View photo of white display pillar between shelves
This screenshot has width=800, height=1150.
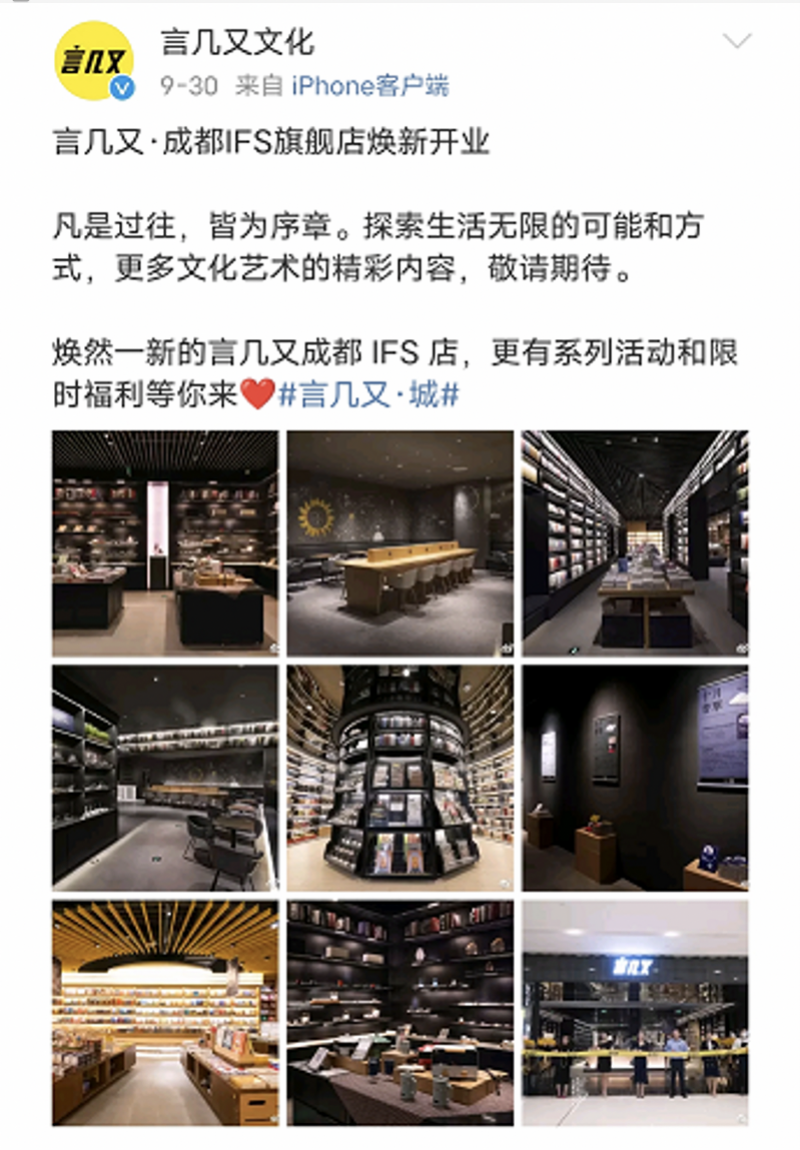(x=165, y=543)
